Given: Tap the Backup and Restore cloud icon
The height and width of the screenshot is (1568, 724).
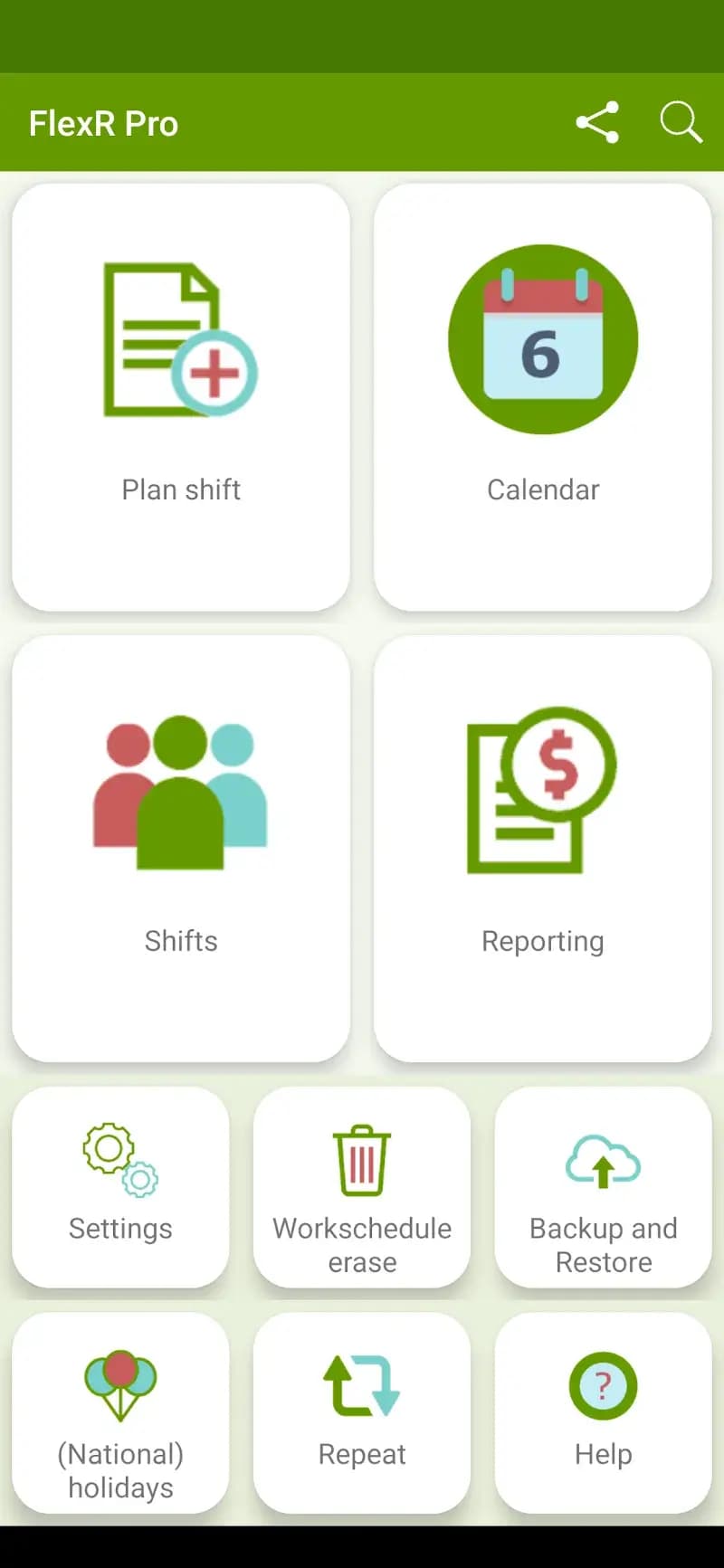Looking at the screenshot, I should pos(603,1161).
